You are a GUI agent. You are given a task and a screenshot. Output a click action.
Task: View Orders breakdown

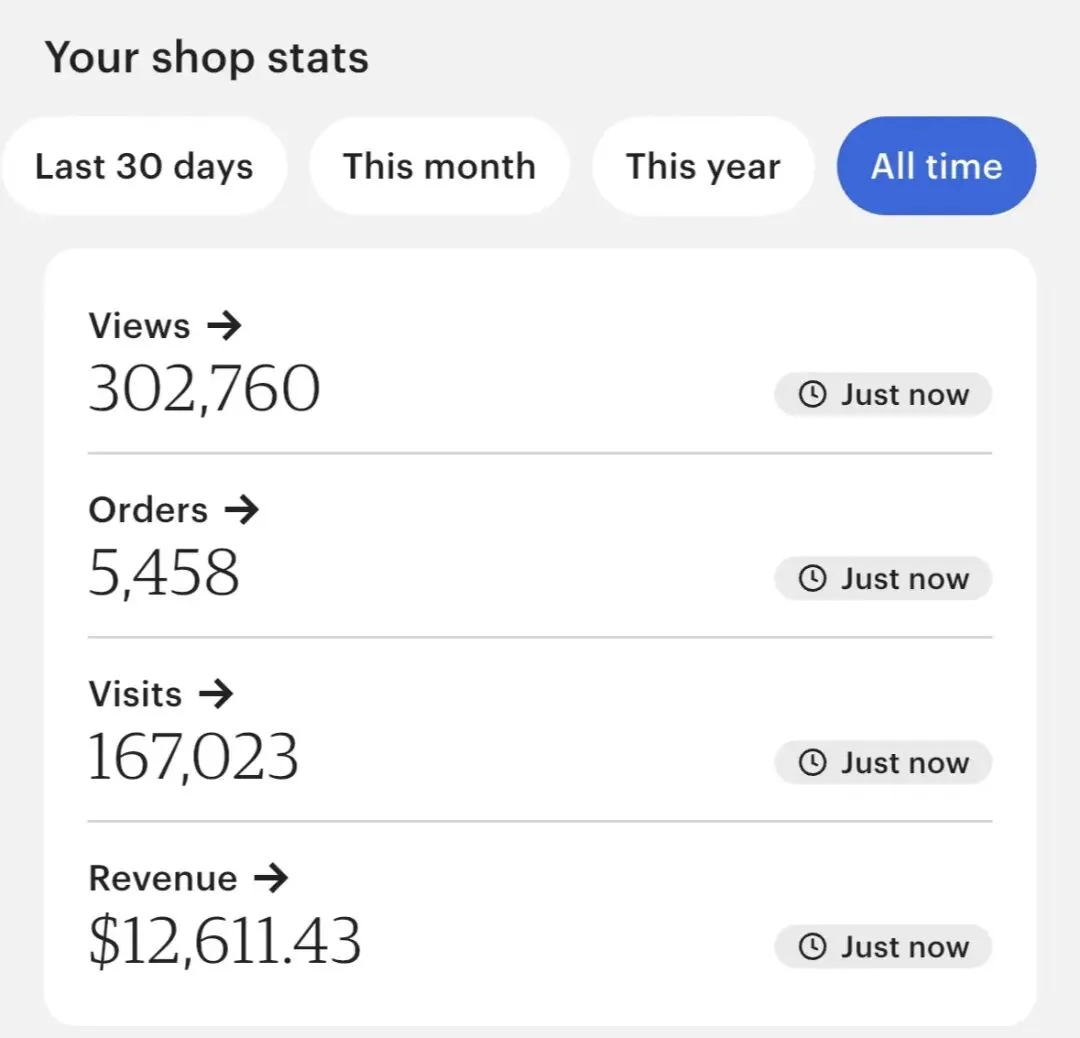(173, 510)
